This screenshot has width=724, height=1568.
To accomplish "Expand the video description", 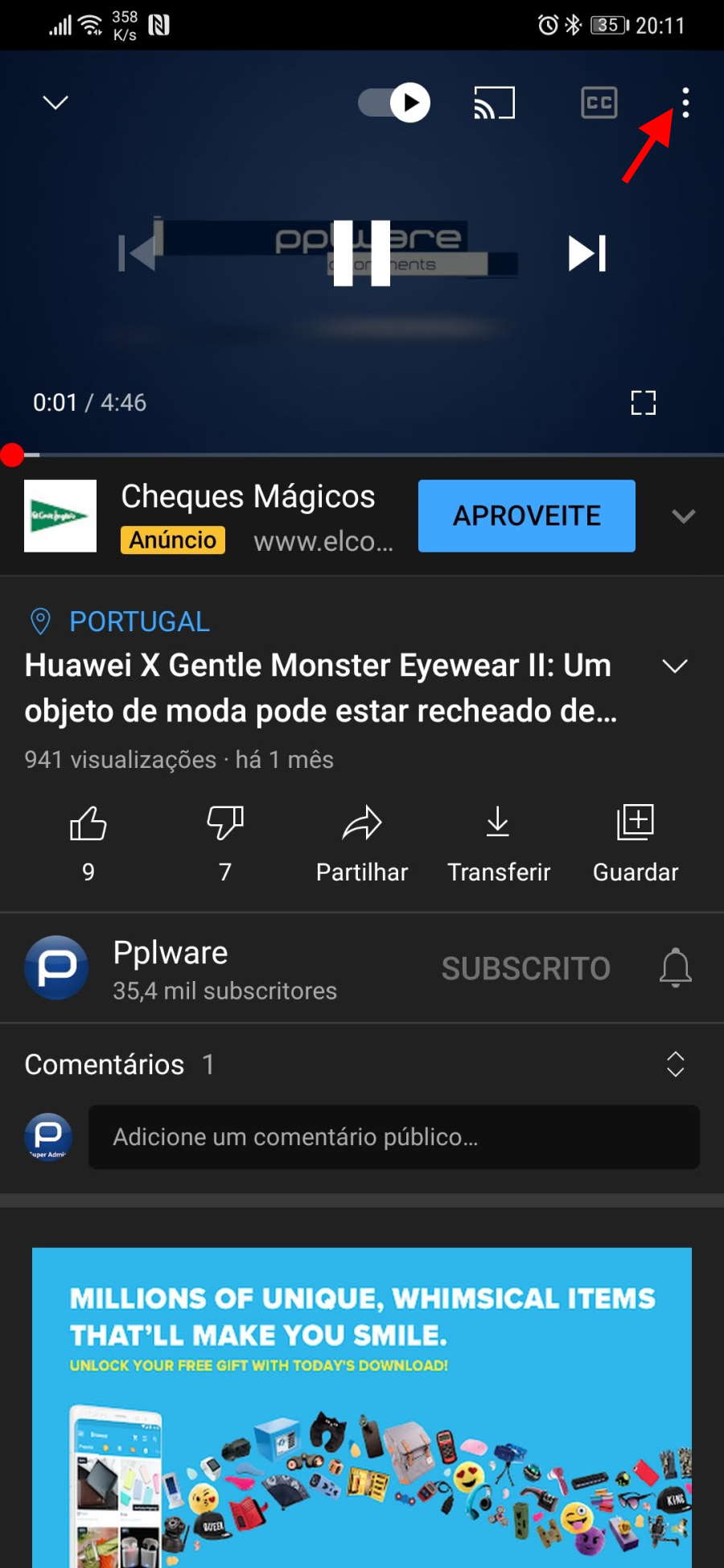I will pos(675,666).
